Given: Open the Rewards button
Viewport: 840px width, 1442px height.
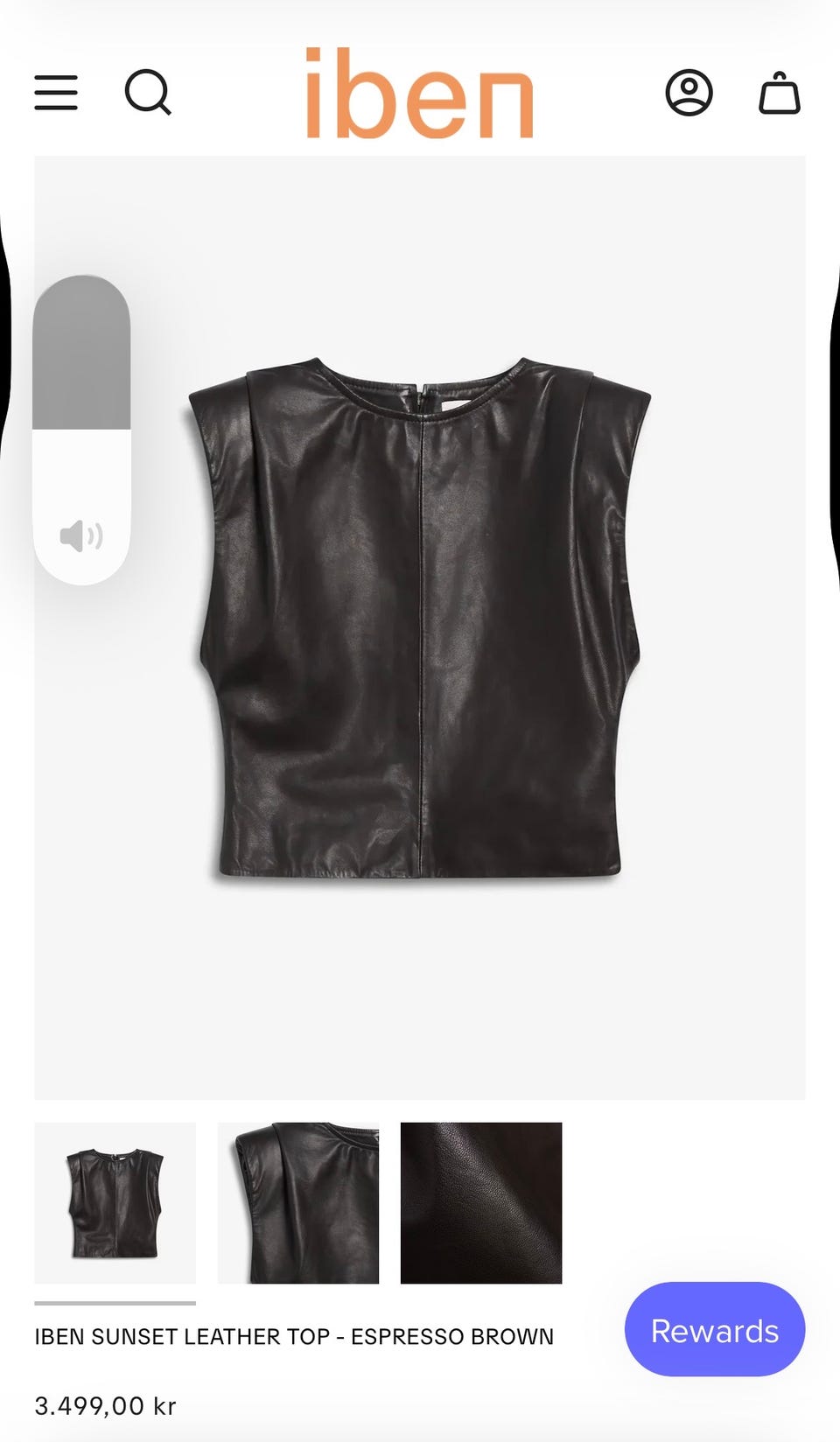Looking at the screenshot, I should click(x=715, y=1330).
